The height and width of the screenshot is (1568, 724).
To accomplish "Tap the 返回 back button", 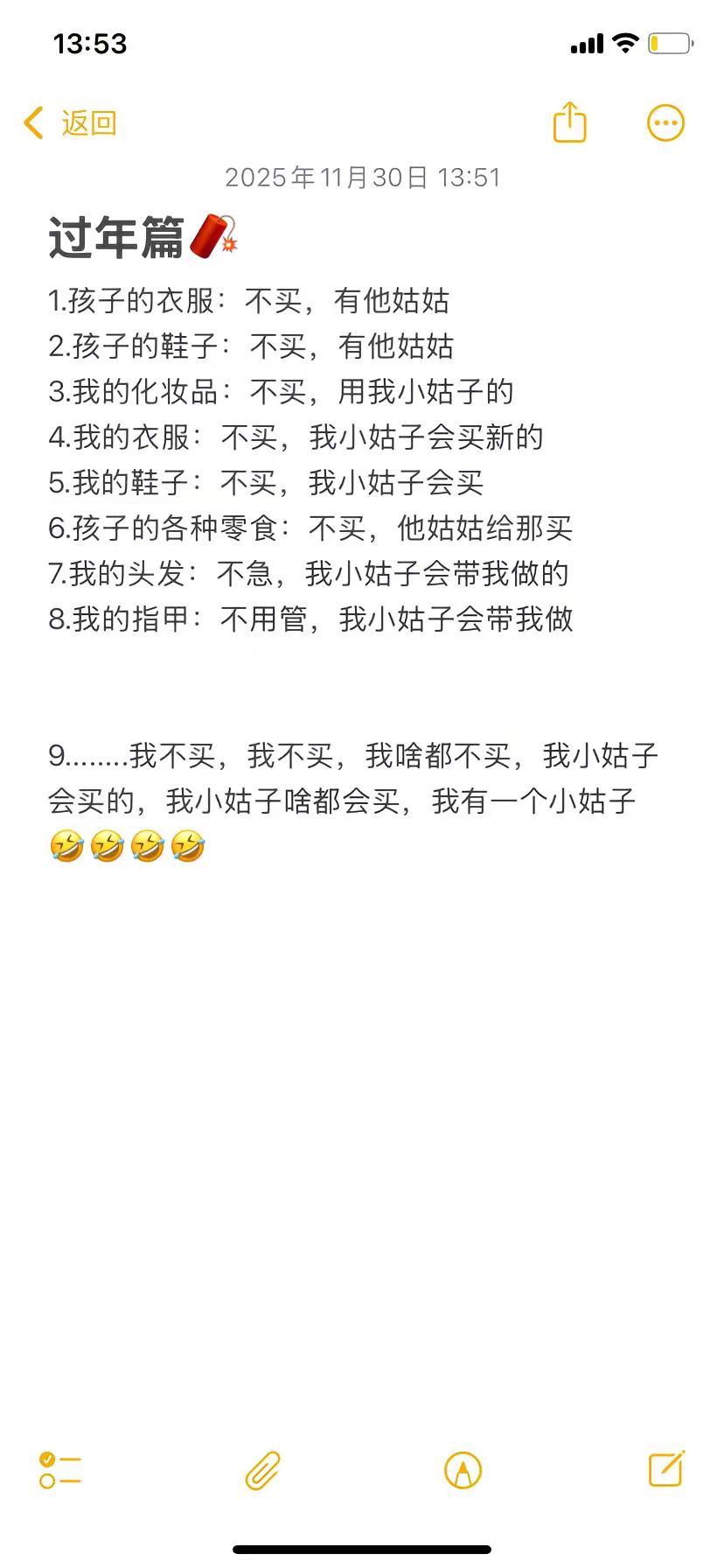I will pyautogui.click(x=87, y=122).
